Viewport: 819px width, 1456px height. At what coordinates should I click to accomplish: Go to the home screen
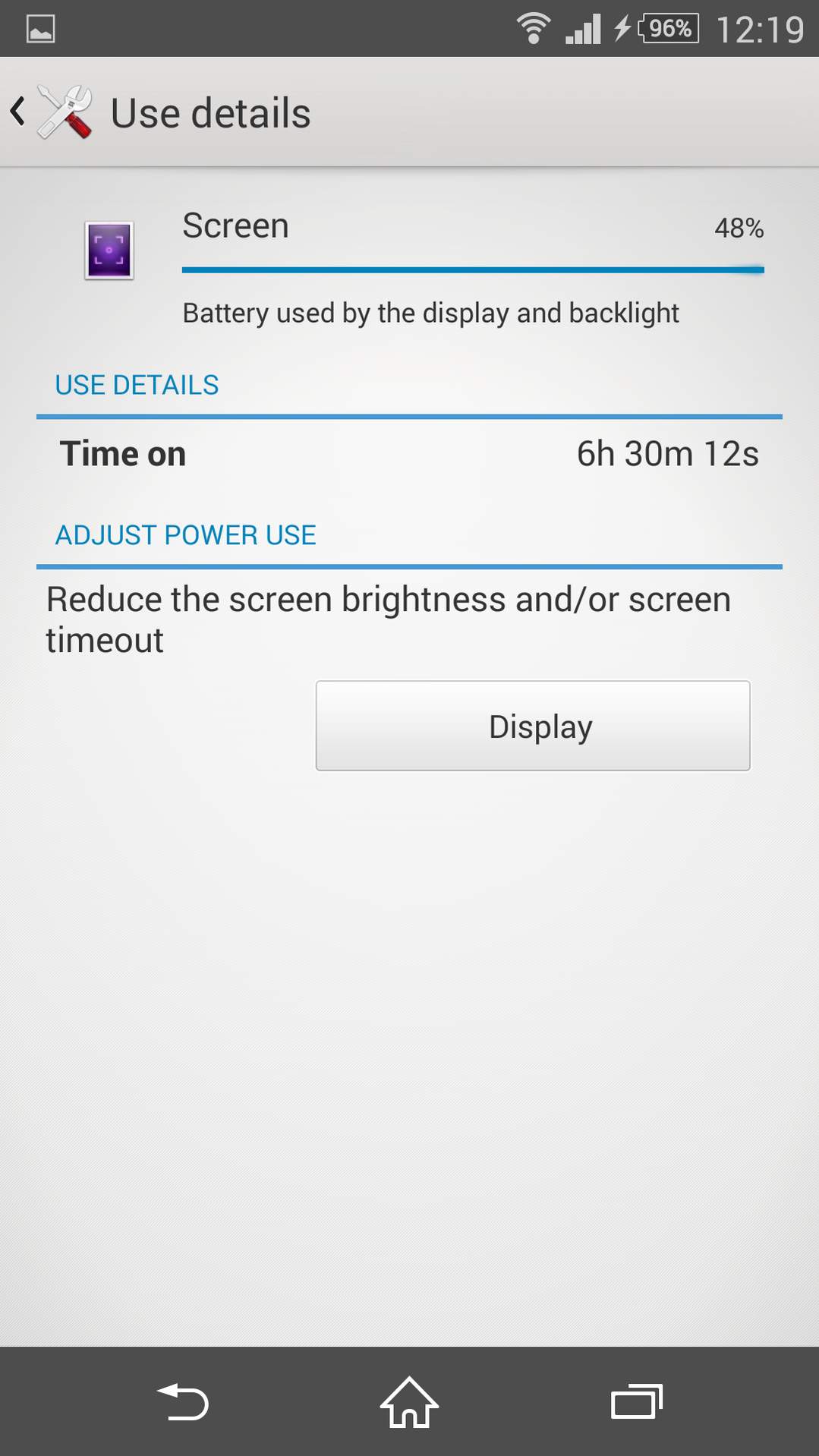409,1402
